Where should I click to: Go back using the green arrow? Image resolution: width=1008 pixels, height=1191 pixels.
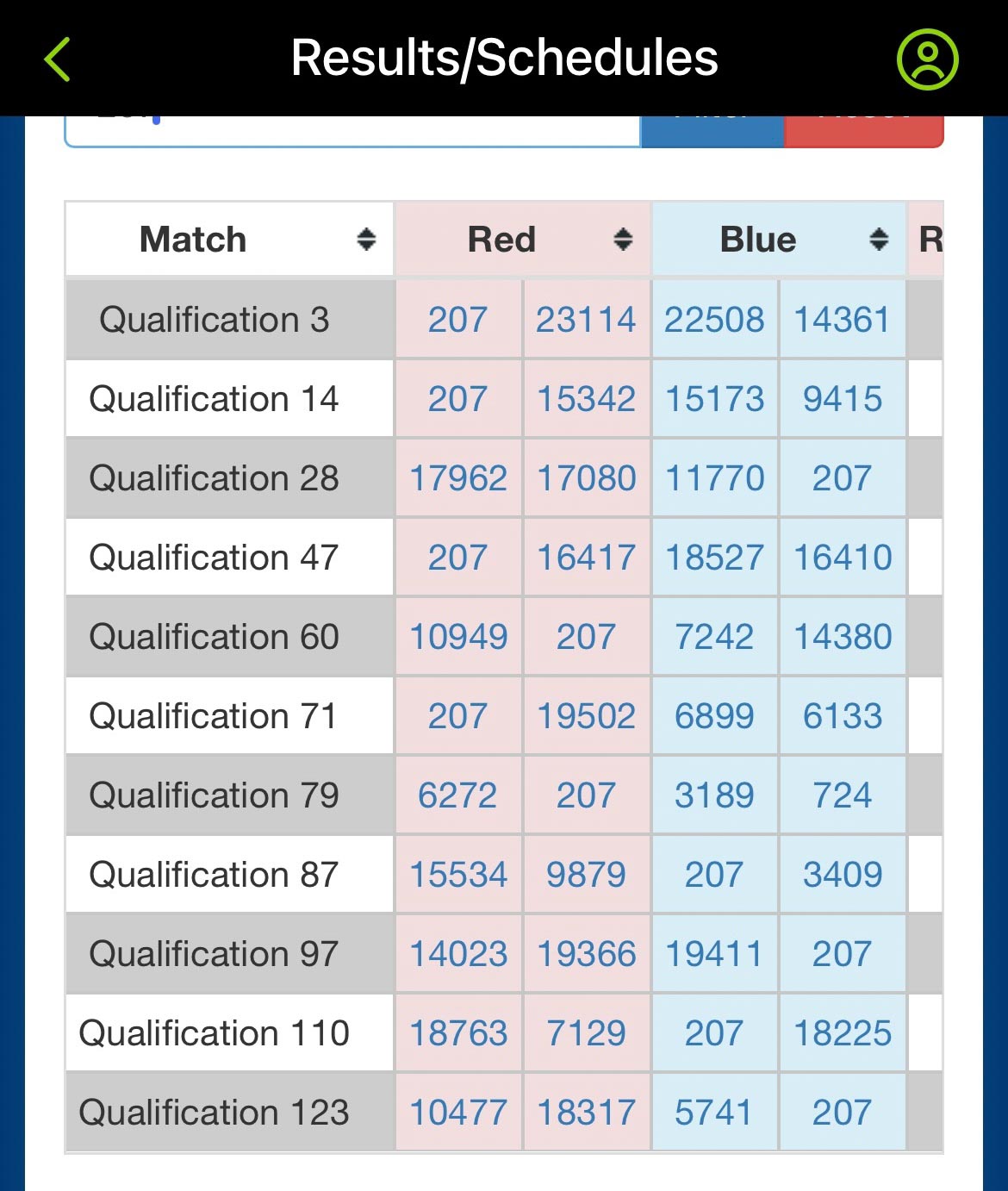(57, 59)
